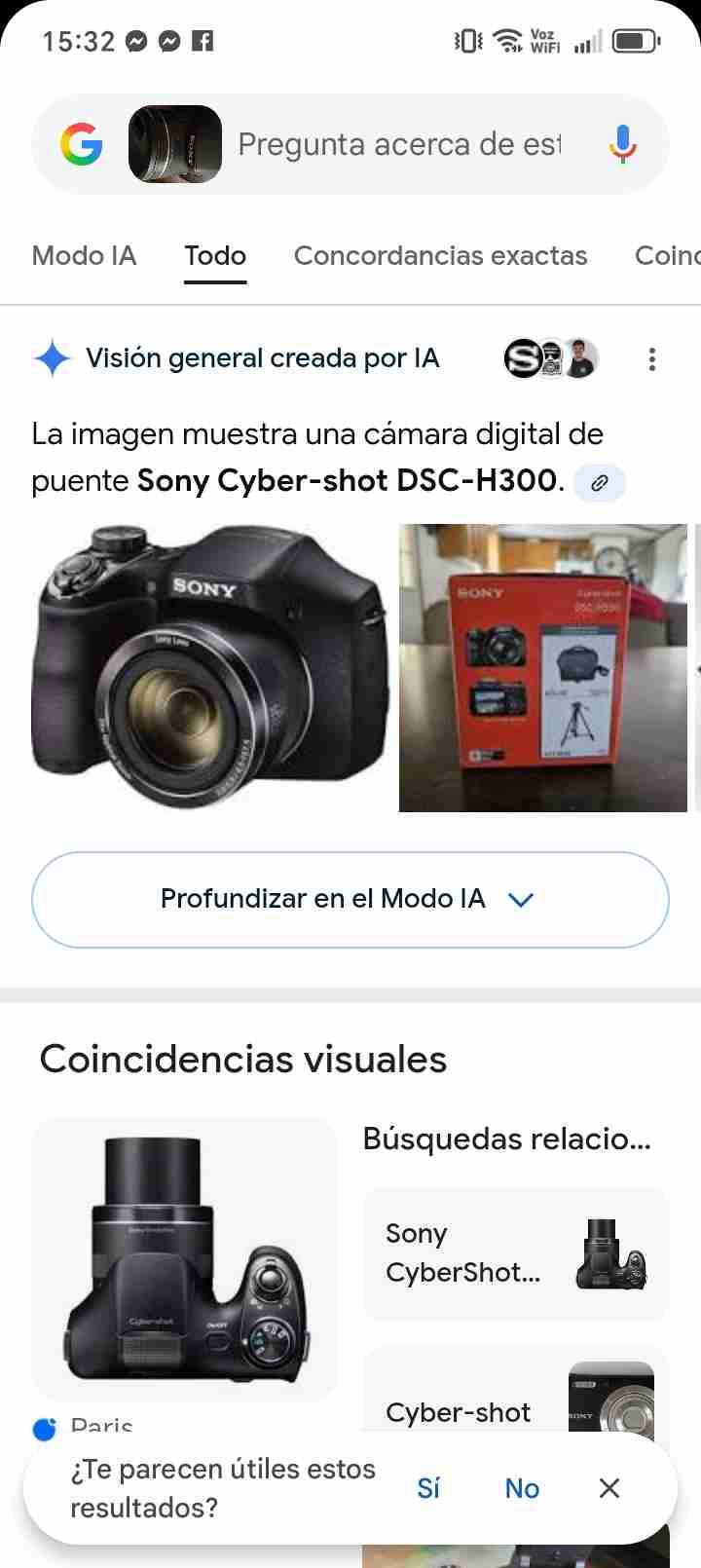Screen dimensions: 701x1568
Task: Tap the camera thumbnail in the search bar
Action: tap(175, 144)
